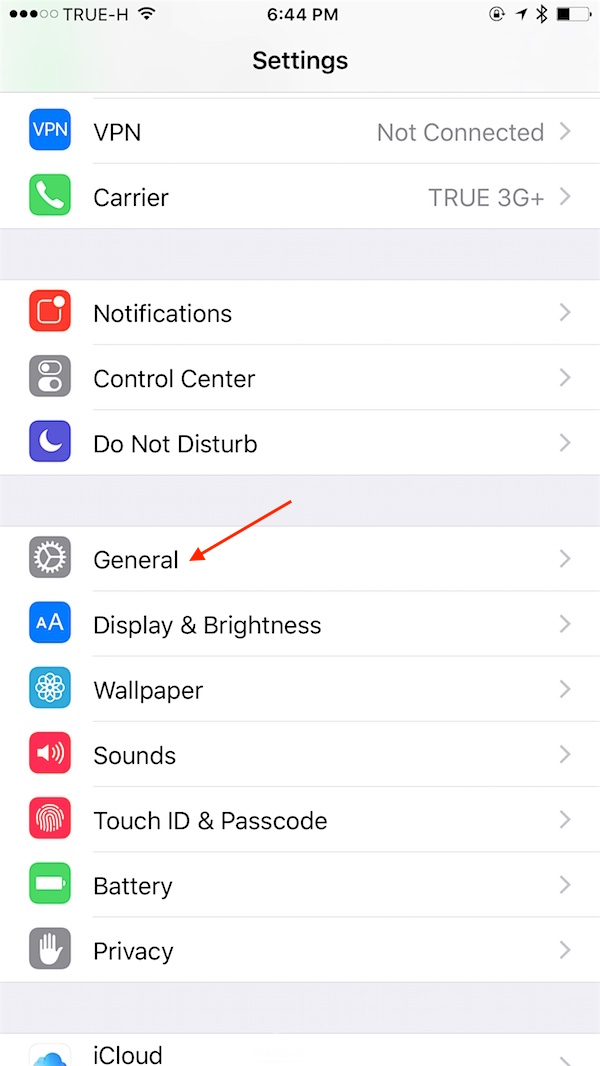
Task: Open General settings
Action: coord(300,559)
